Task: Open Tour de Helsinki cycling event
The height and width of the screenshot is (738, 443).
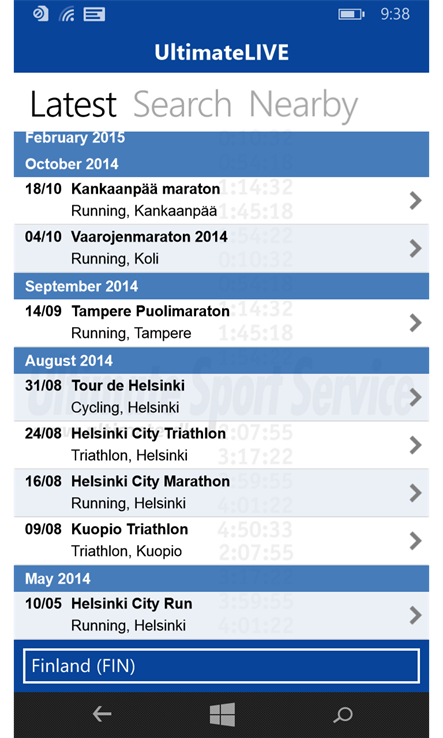Action: point(221,397)
